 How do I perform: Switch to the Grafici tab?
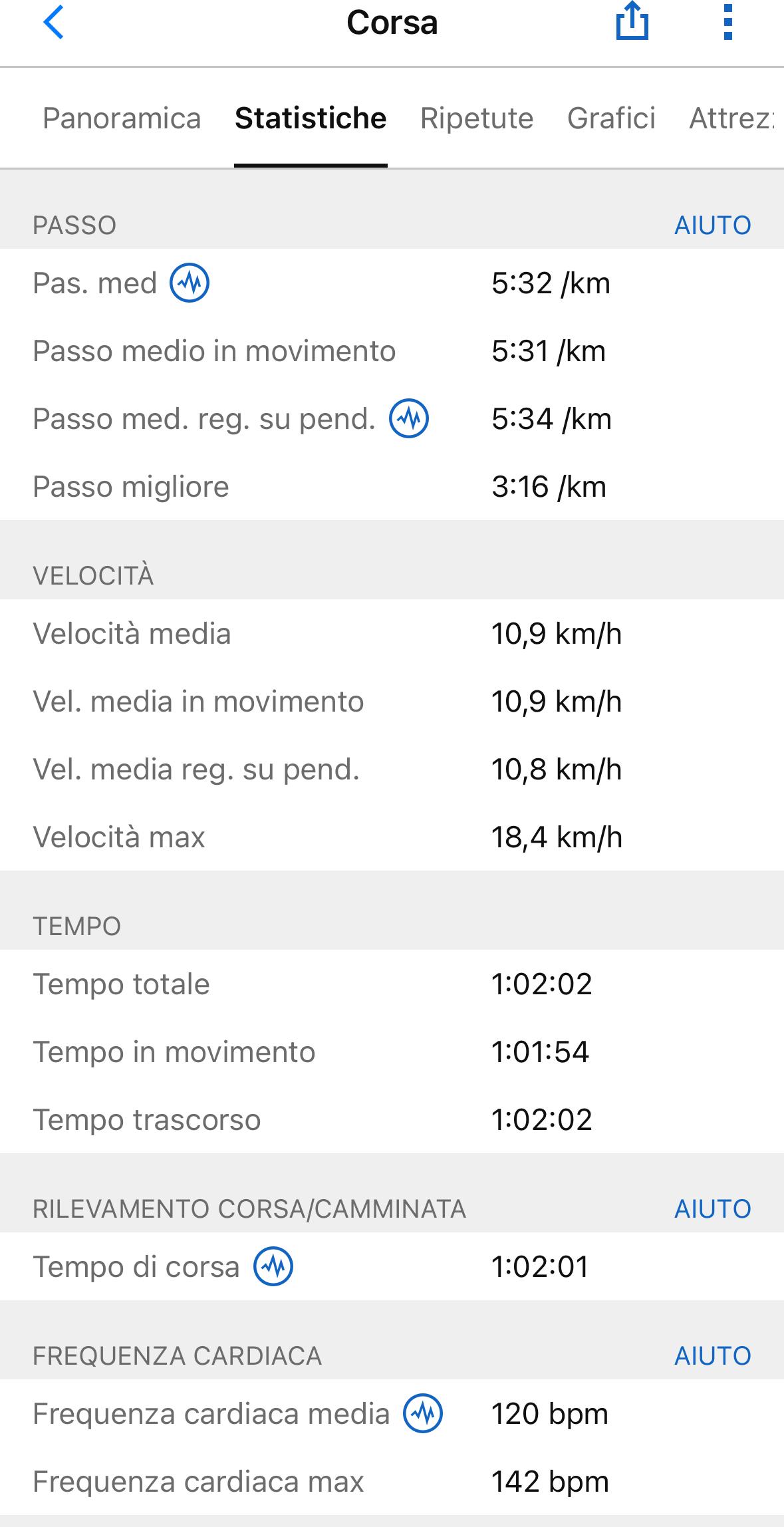coord(611,118)
